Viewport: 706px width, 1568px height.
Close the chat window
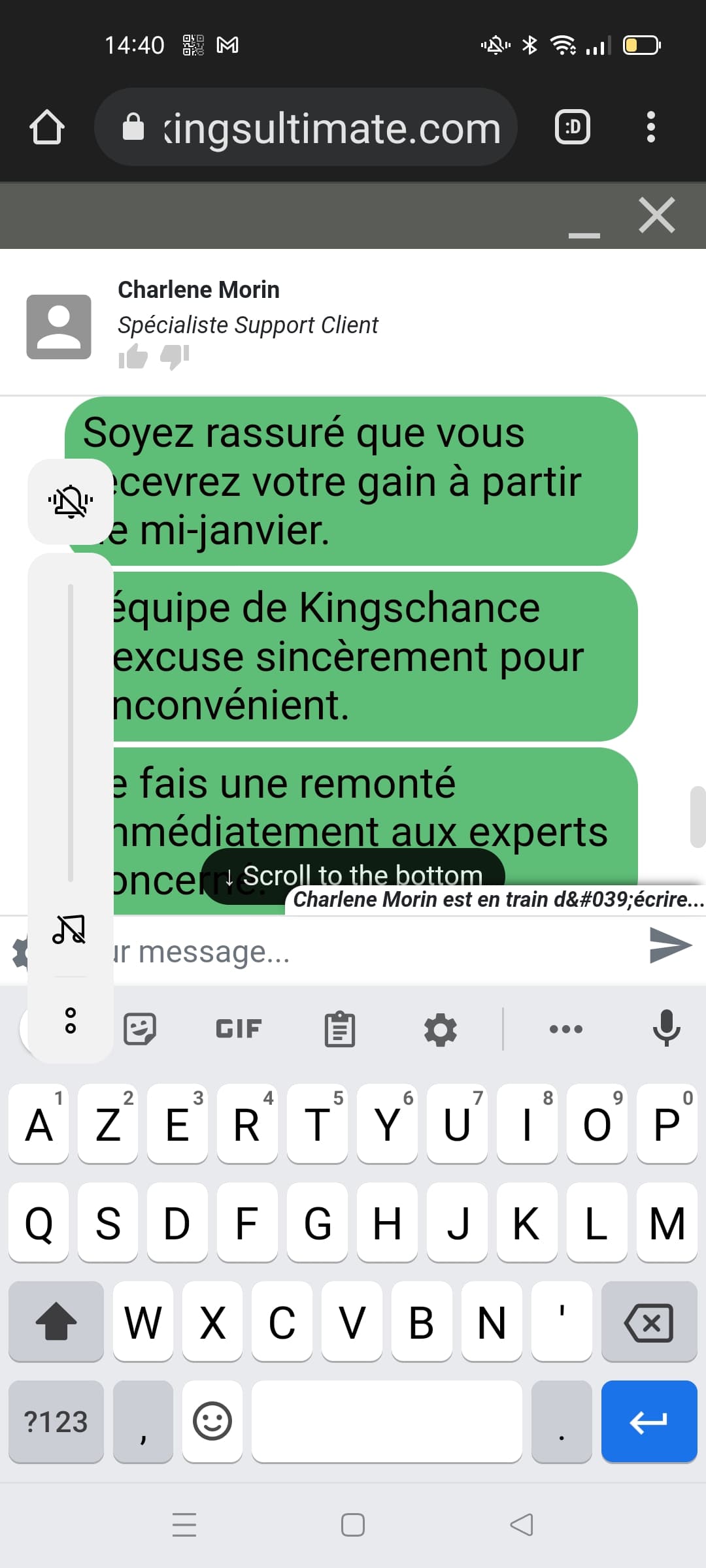pos(656,216)
